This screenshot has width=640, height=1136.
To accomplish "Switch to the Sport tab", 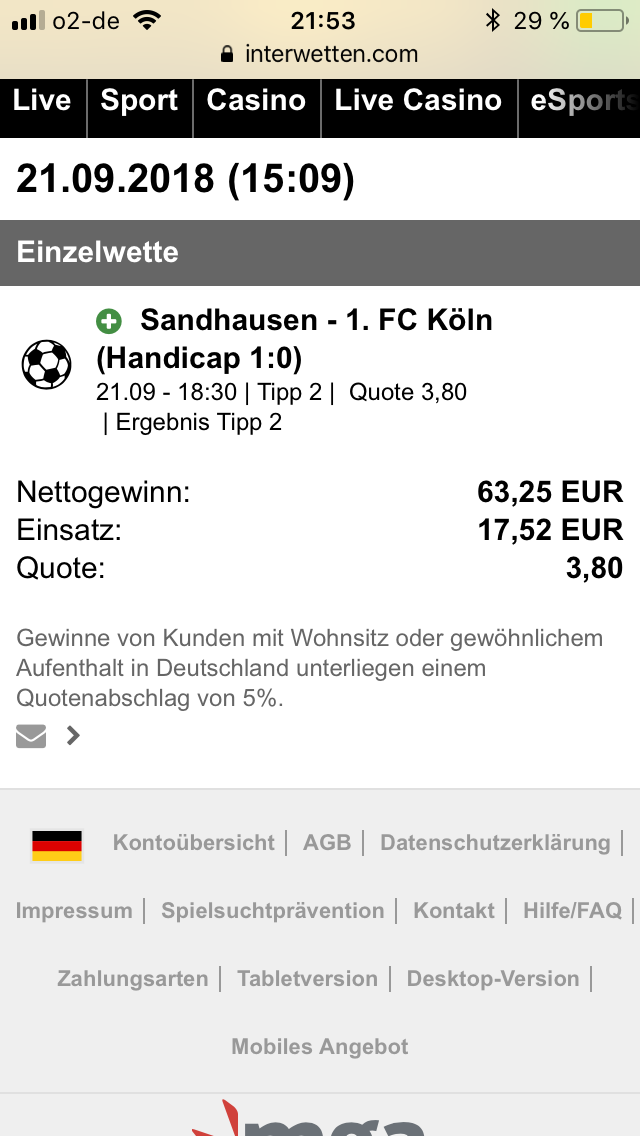I will click(139, 101).
